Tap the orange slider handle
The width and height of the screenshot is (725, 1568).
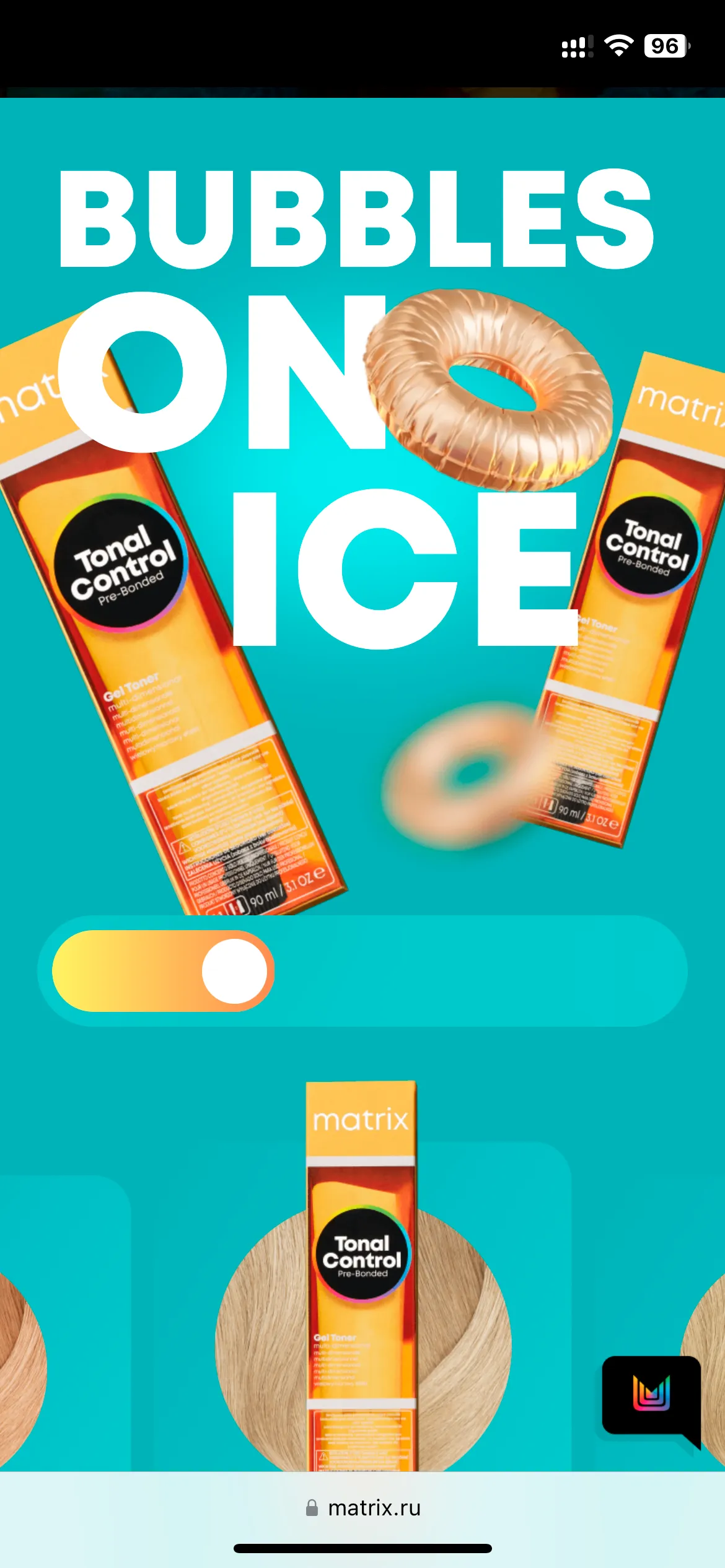[234, 970]
